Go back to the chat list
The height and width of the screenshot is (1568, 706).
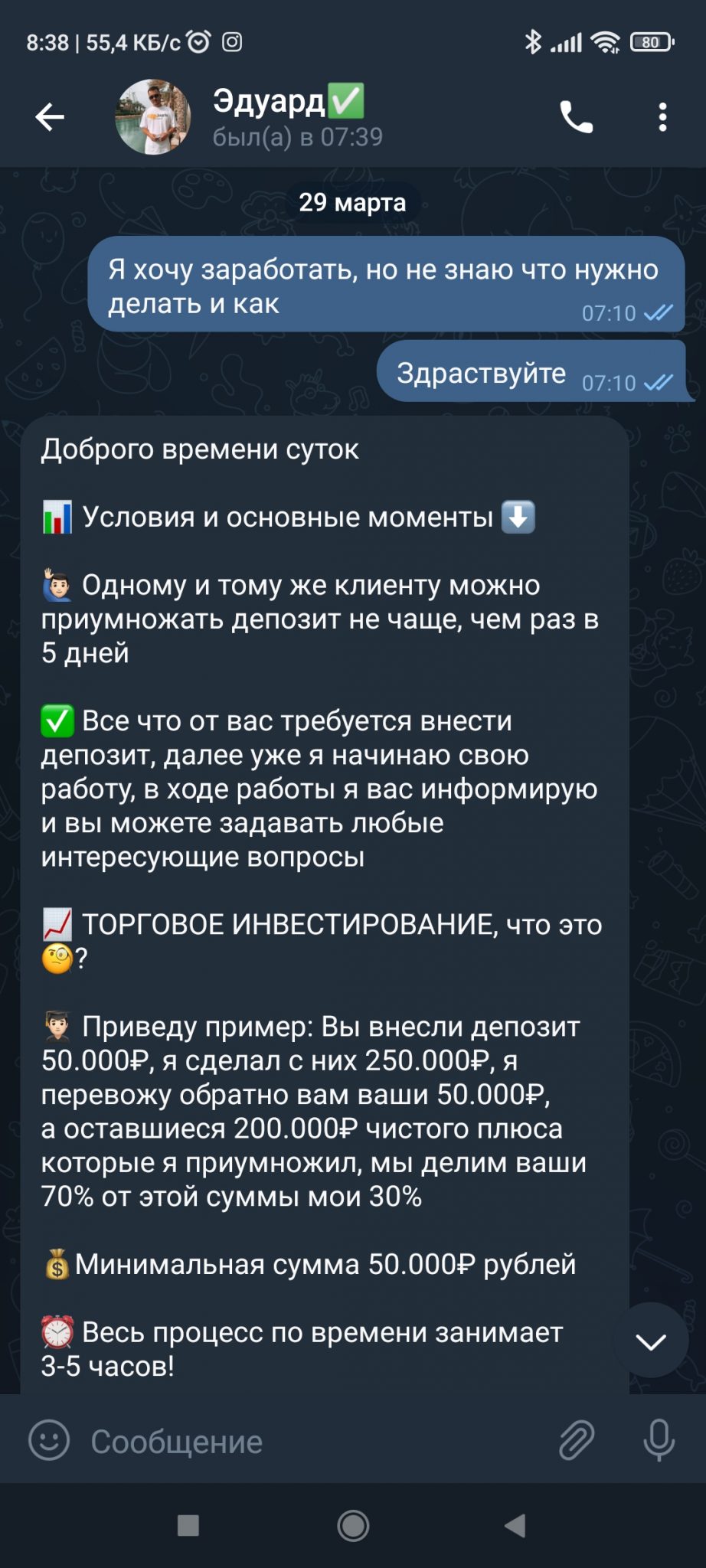50,117
